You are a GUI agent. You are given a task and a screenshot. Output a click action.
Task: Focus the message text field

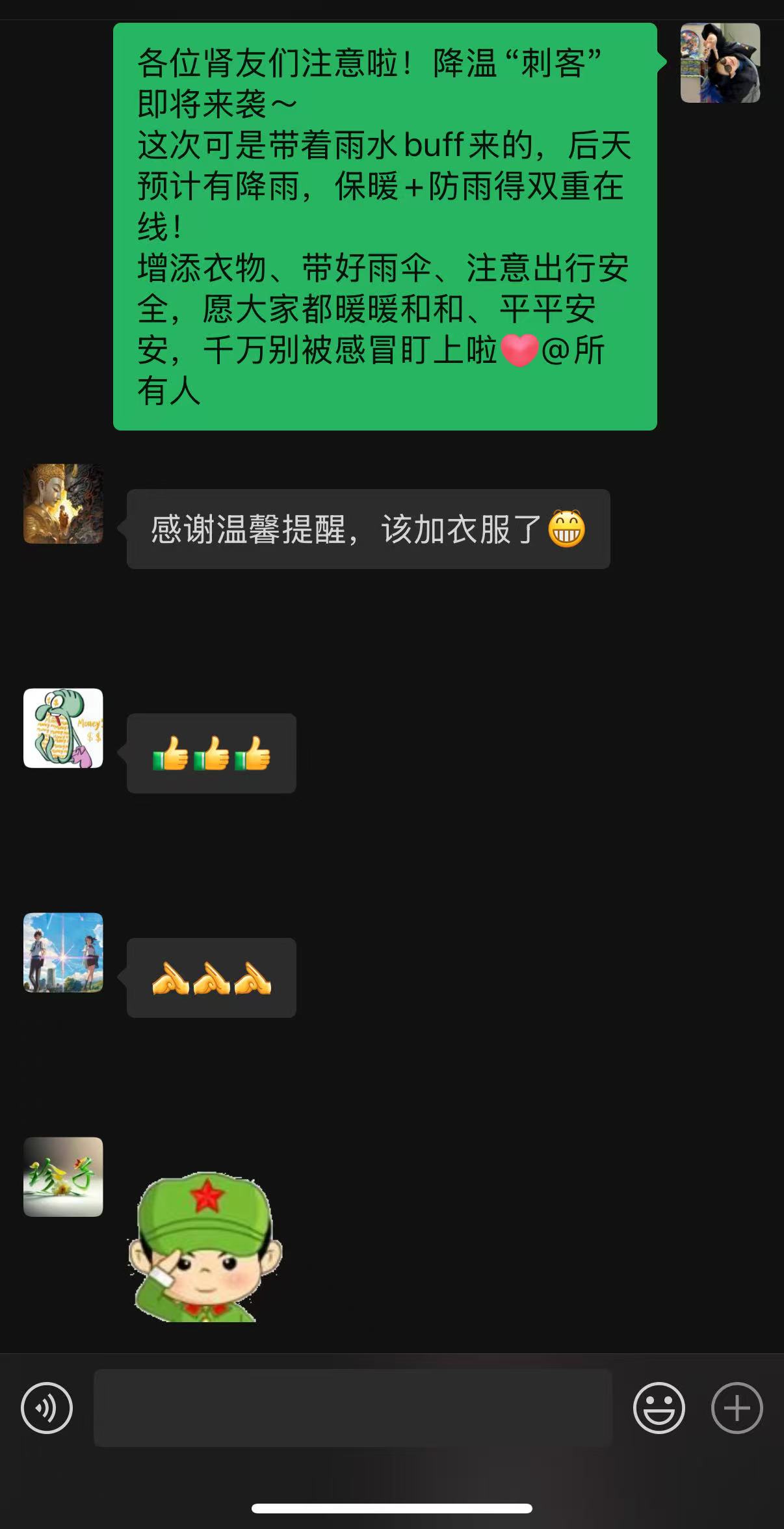pos(352,1408)
